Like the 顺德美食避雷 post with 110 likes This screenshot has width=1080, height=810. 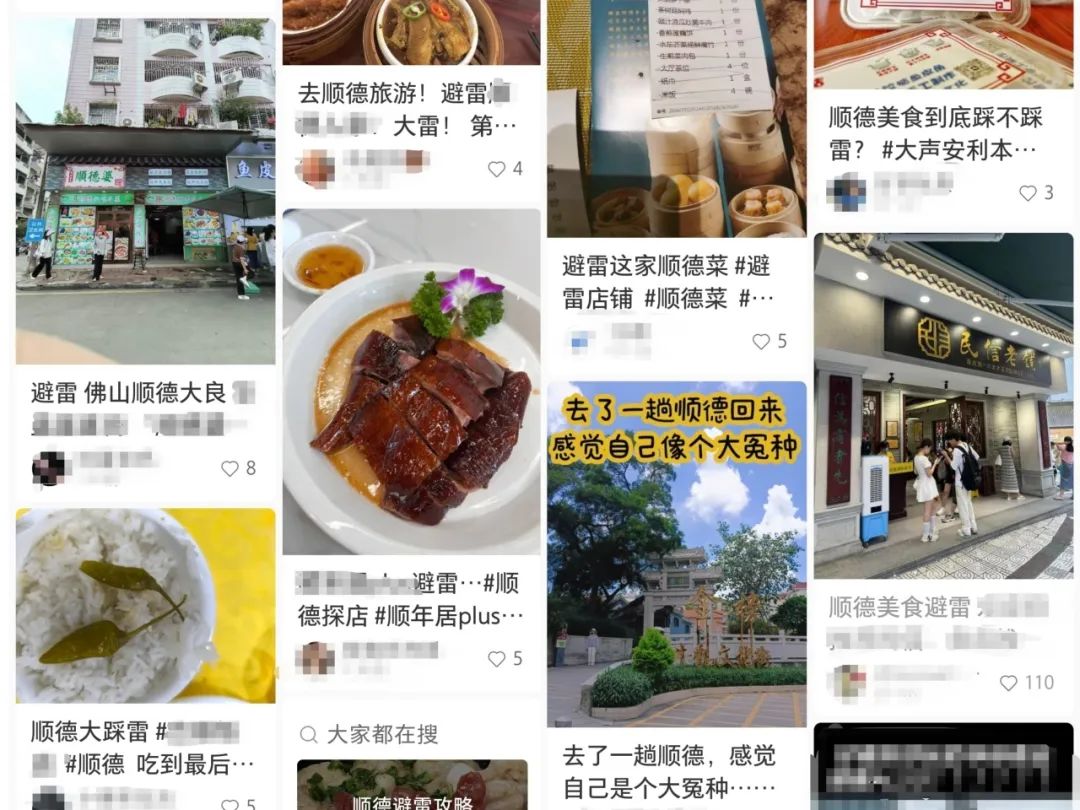click(x=1009, y=683)
